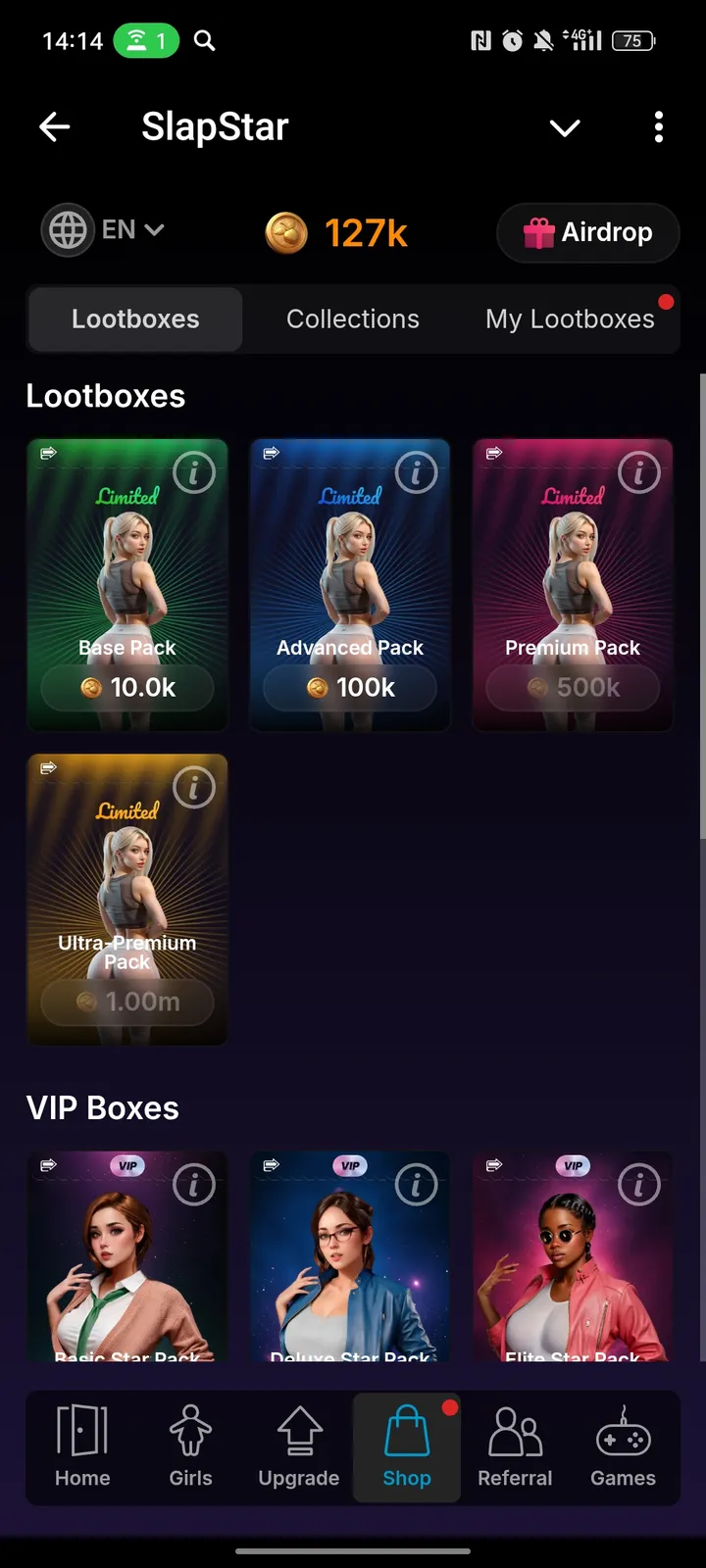
Task: Switch to the My Lootboxes tab
Action: [570, 319]
